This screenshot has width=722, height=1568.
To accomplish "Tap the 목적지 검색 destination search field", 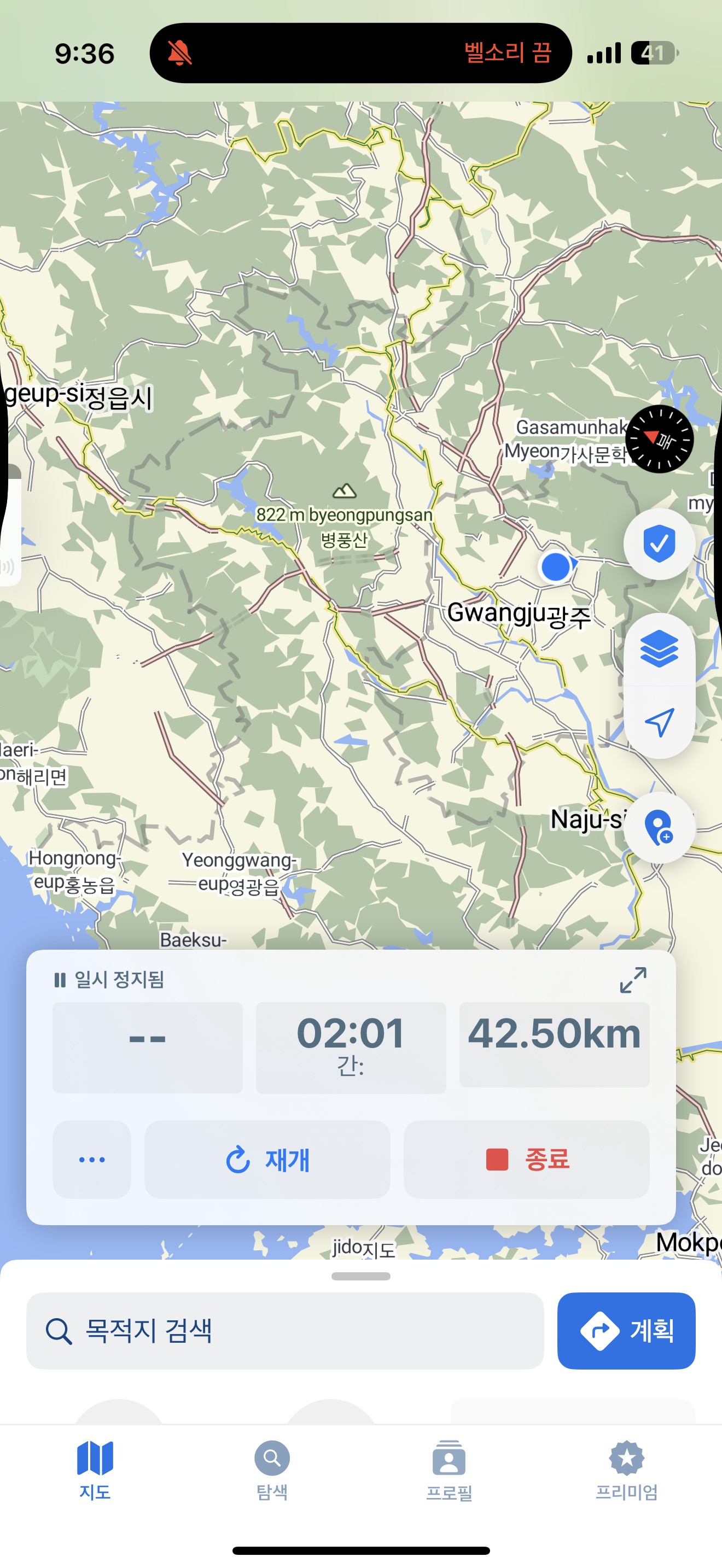I will point(285,1331).
